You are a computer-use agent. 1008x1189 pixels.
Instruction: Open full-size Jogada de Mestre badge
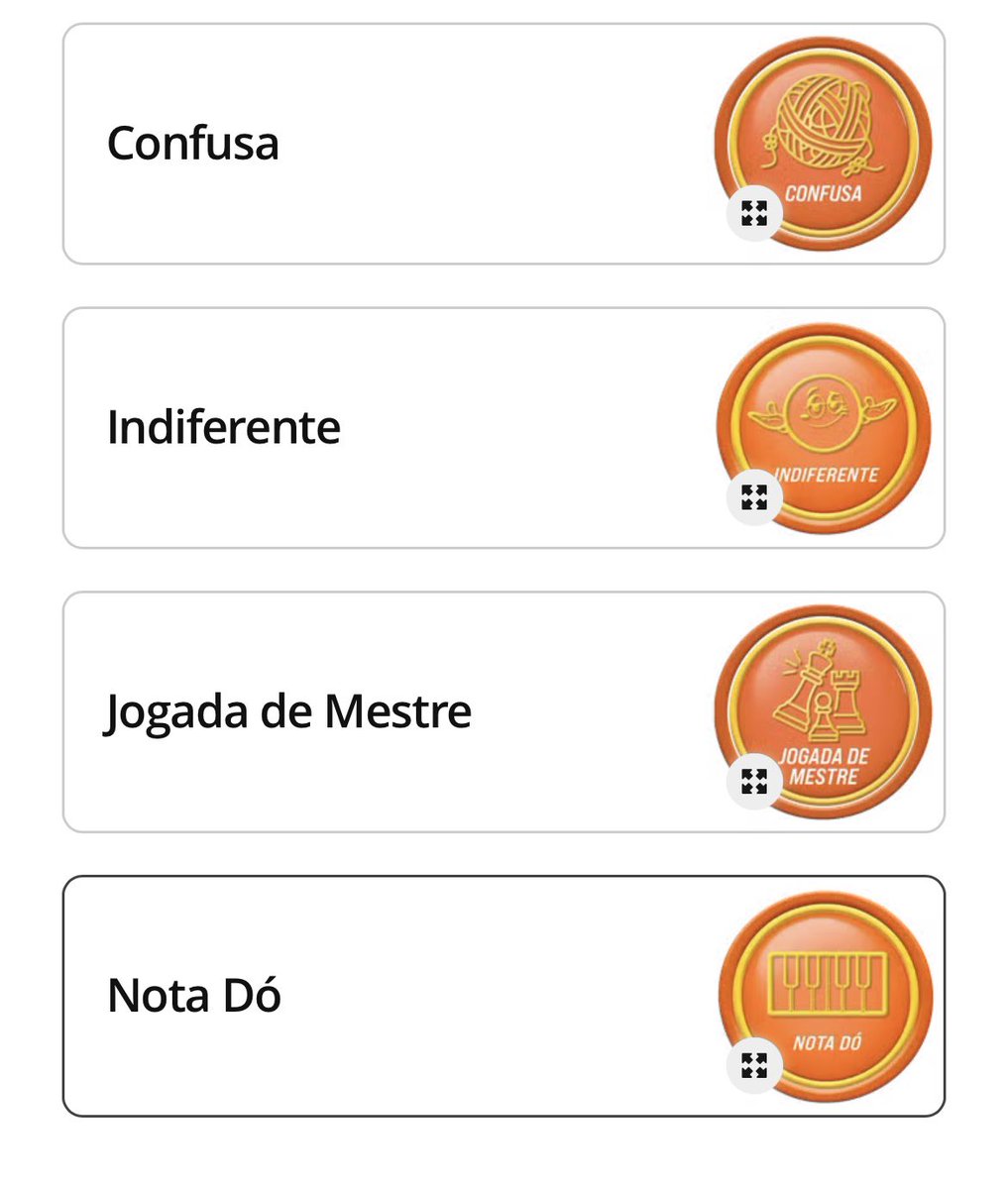(x=754, y=782)
